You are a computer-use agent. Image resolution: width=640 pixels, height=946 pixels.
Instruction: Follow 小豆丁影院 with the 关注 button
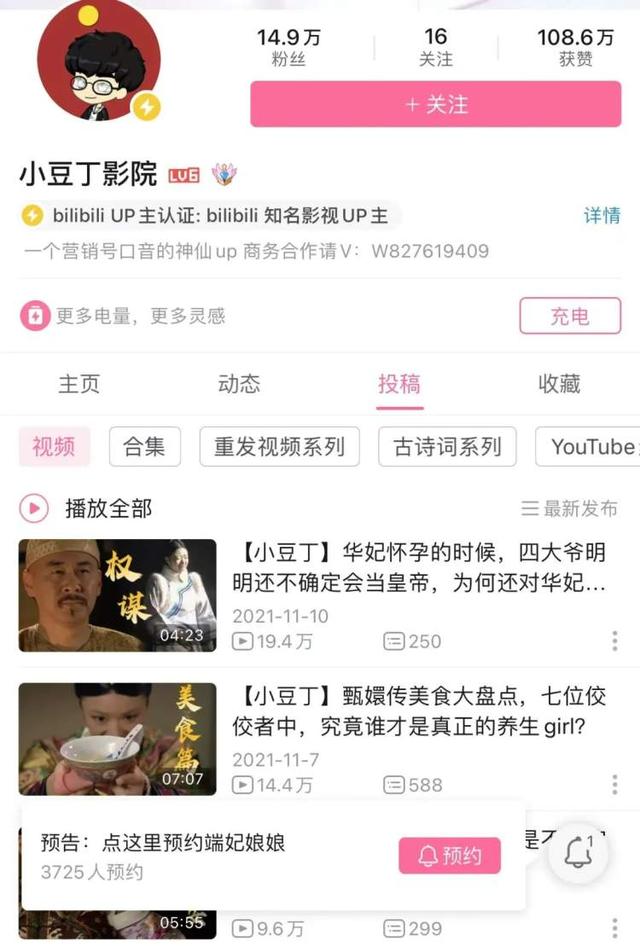(x=435, y=105)
